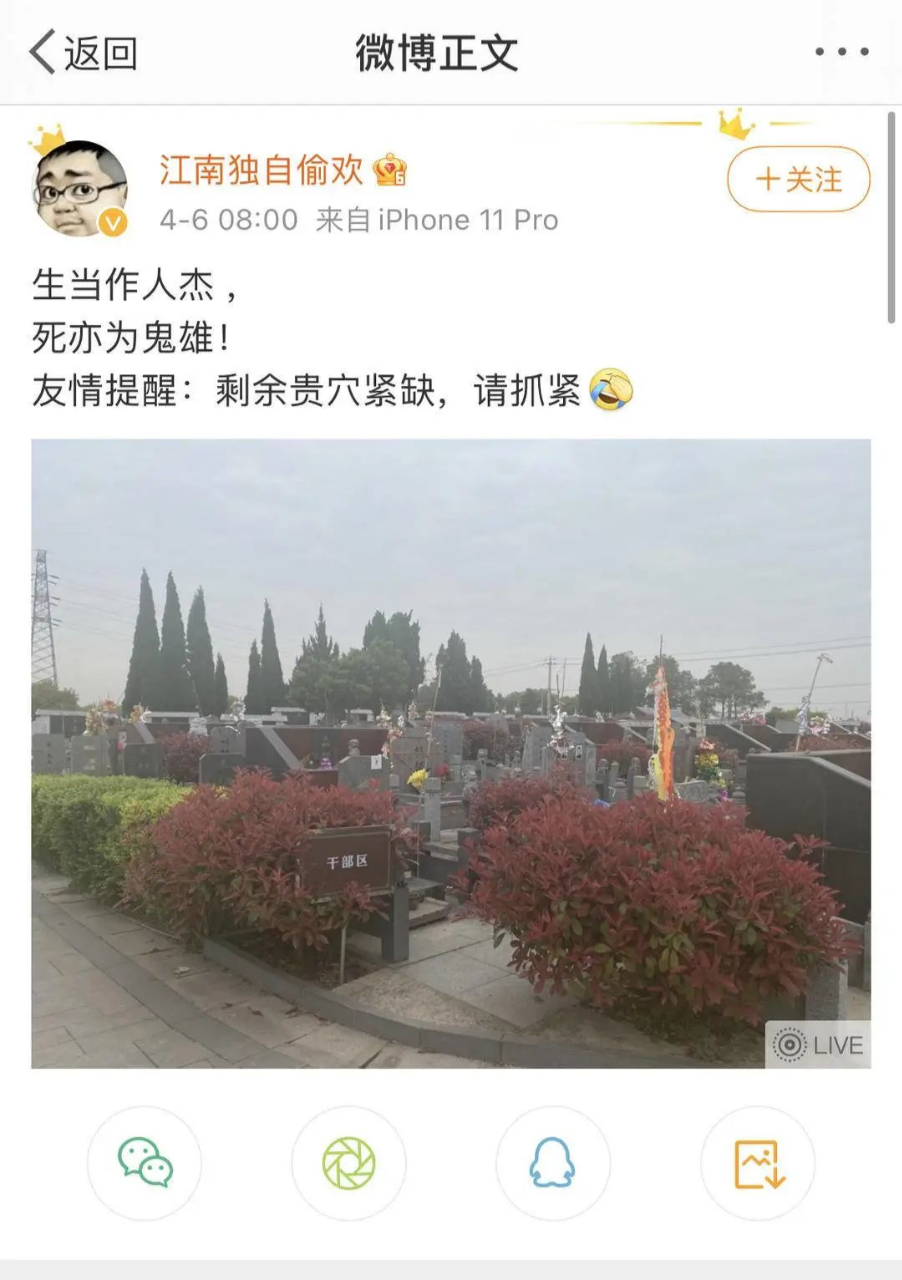Save the image to the device
The image size is (902, 1280).
(x=758, y=1163)
